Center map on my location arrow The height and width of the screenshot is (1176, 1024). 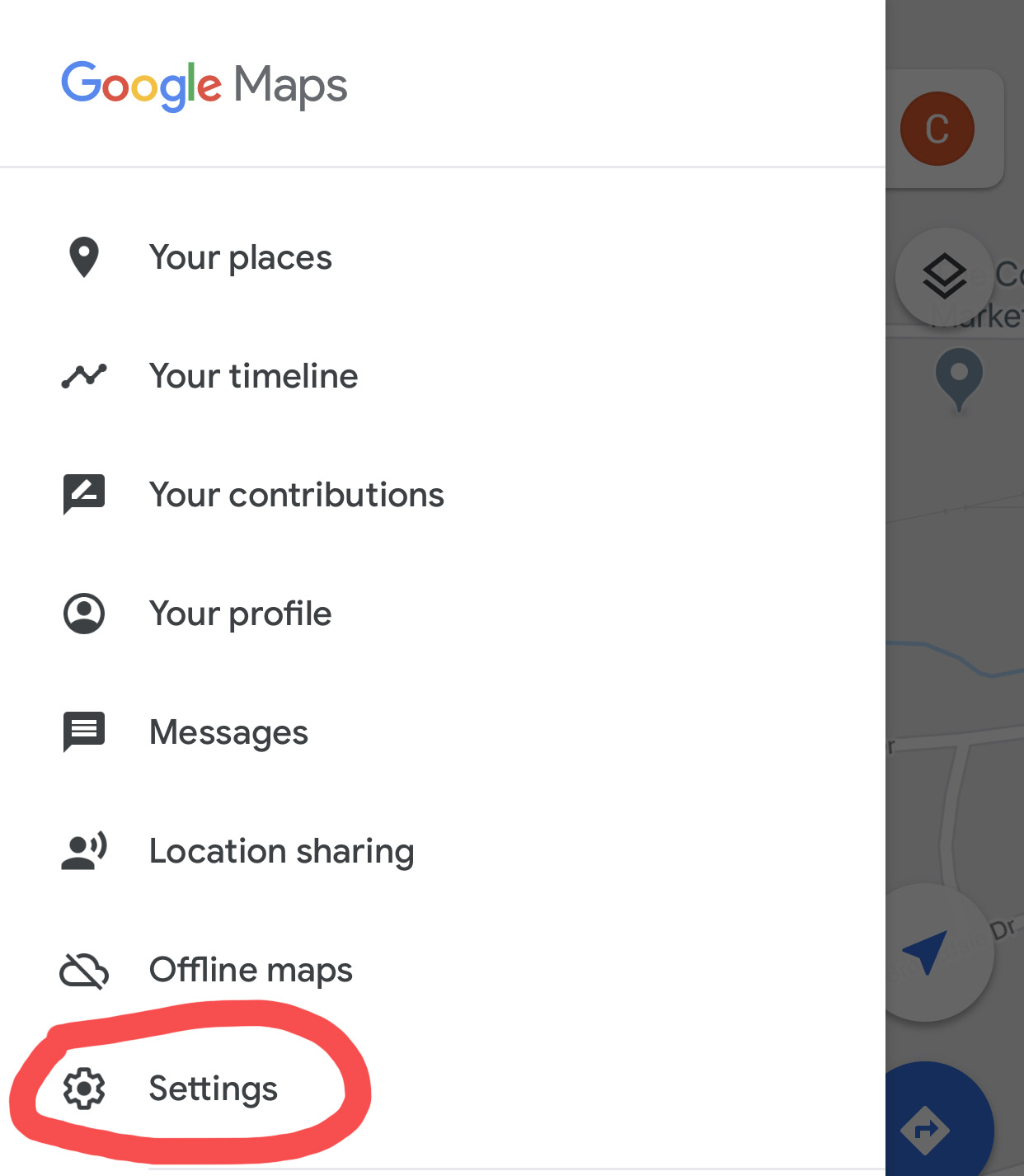(x=927, y=952)
